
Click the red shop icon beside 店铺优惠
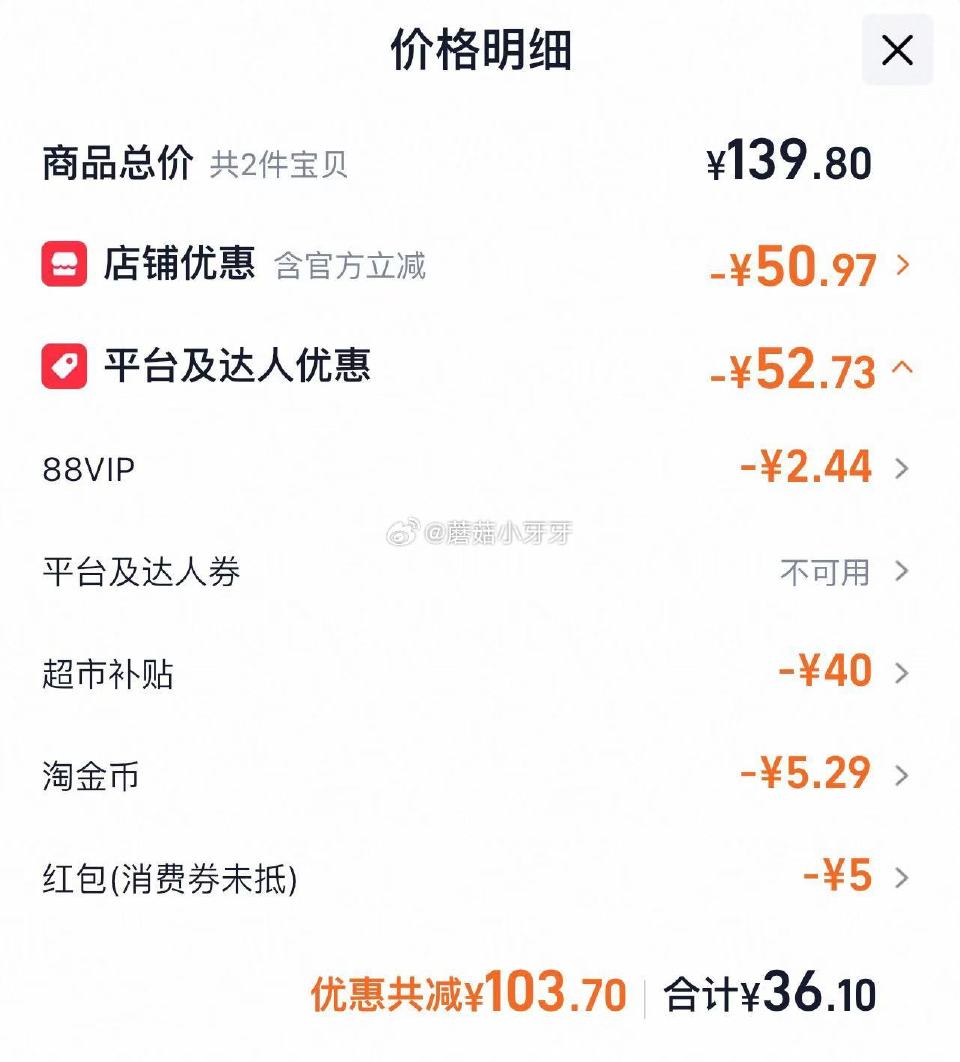64,262
